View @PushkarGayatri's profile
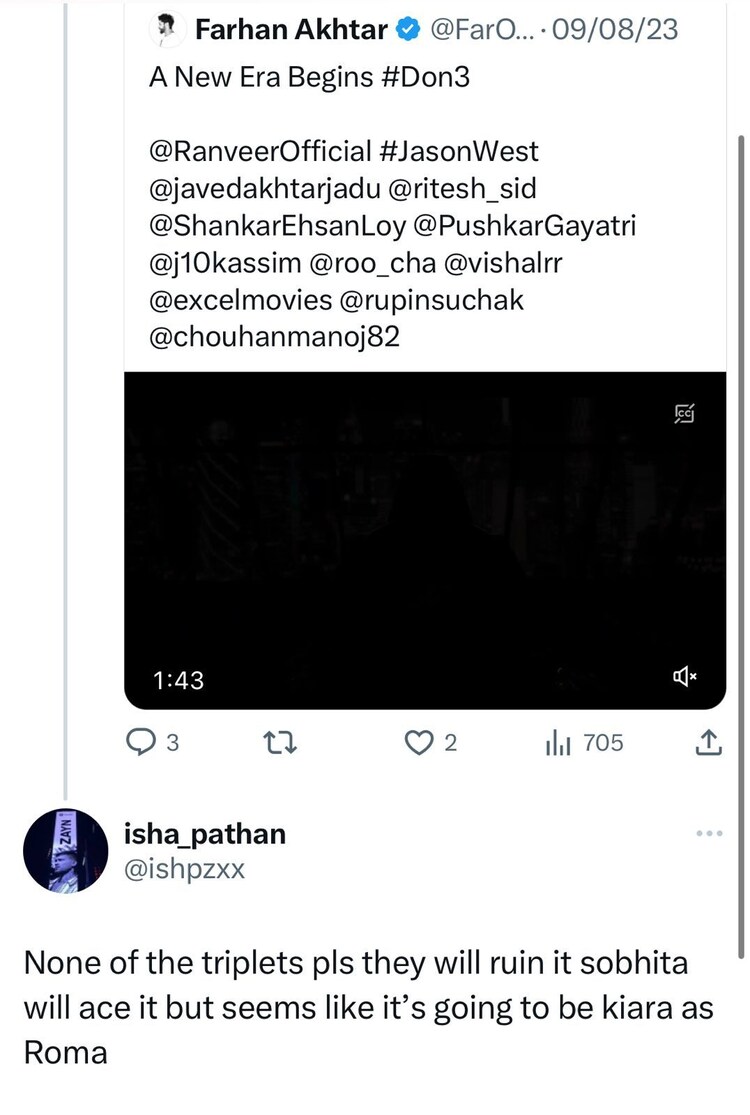The width and height of the screenshot is (750, 1115). [524, 226]
